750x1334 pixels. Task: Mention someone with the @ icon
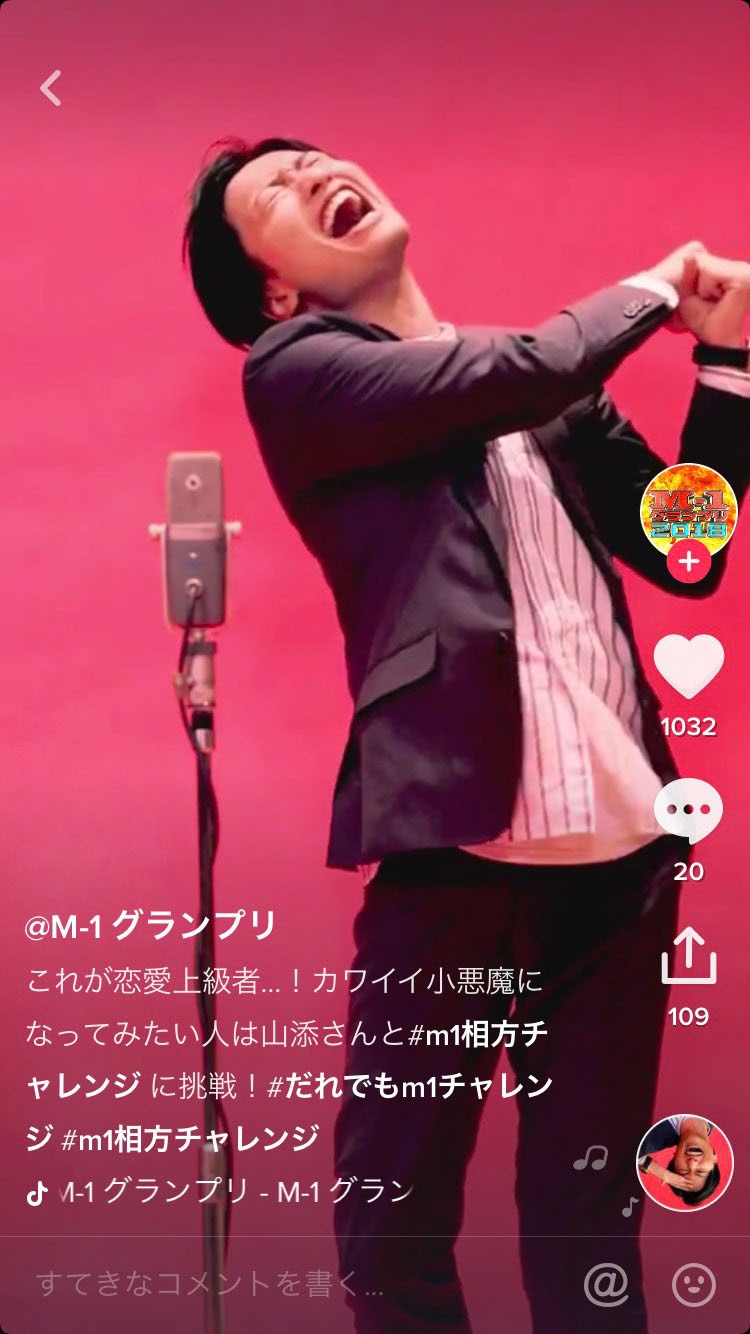tap(606, 1285)
